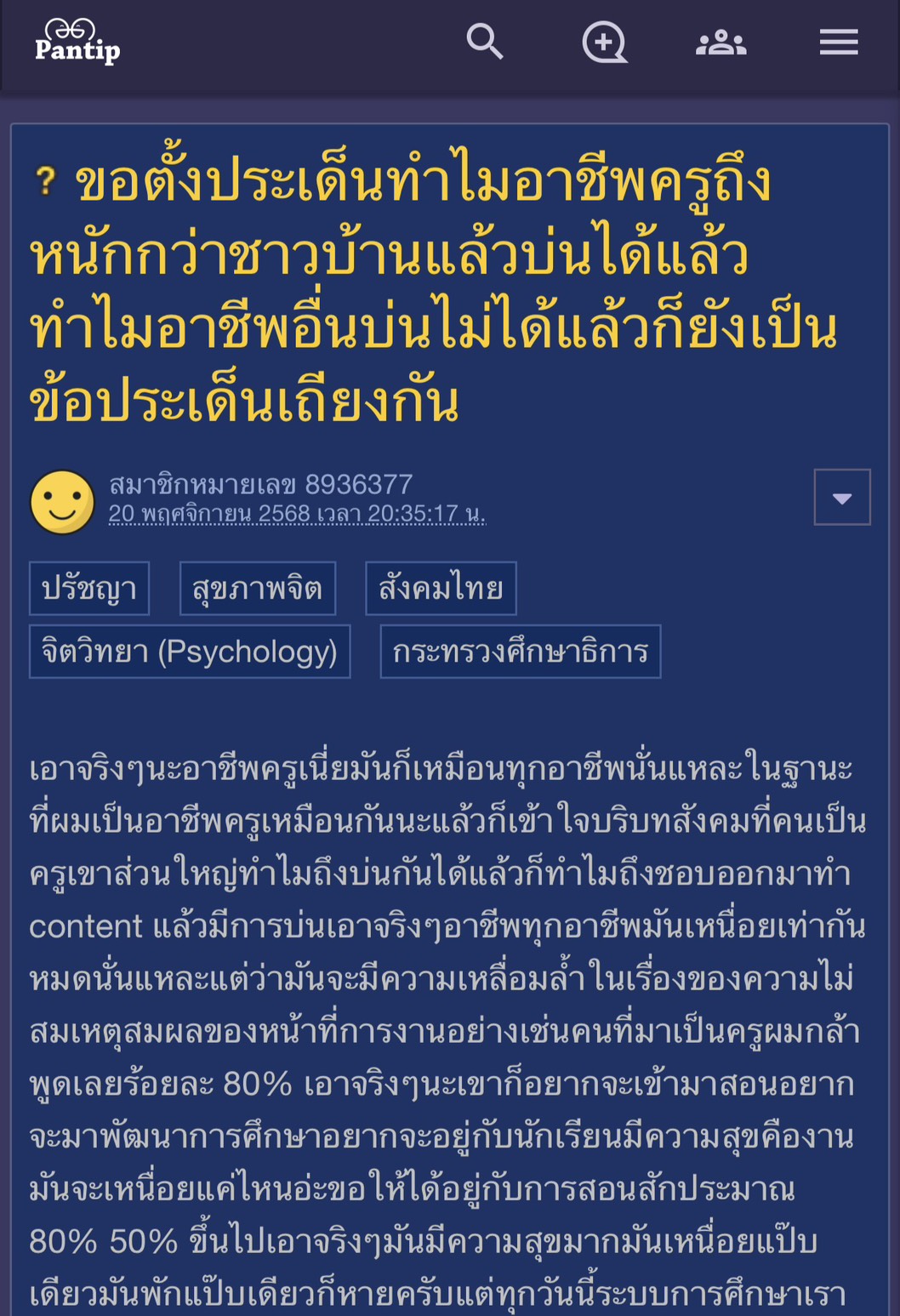Create a new topic with the plus bubble icon
This screenshot has width=900, height=1316.
(x=604, y=43)
